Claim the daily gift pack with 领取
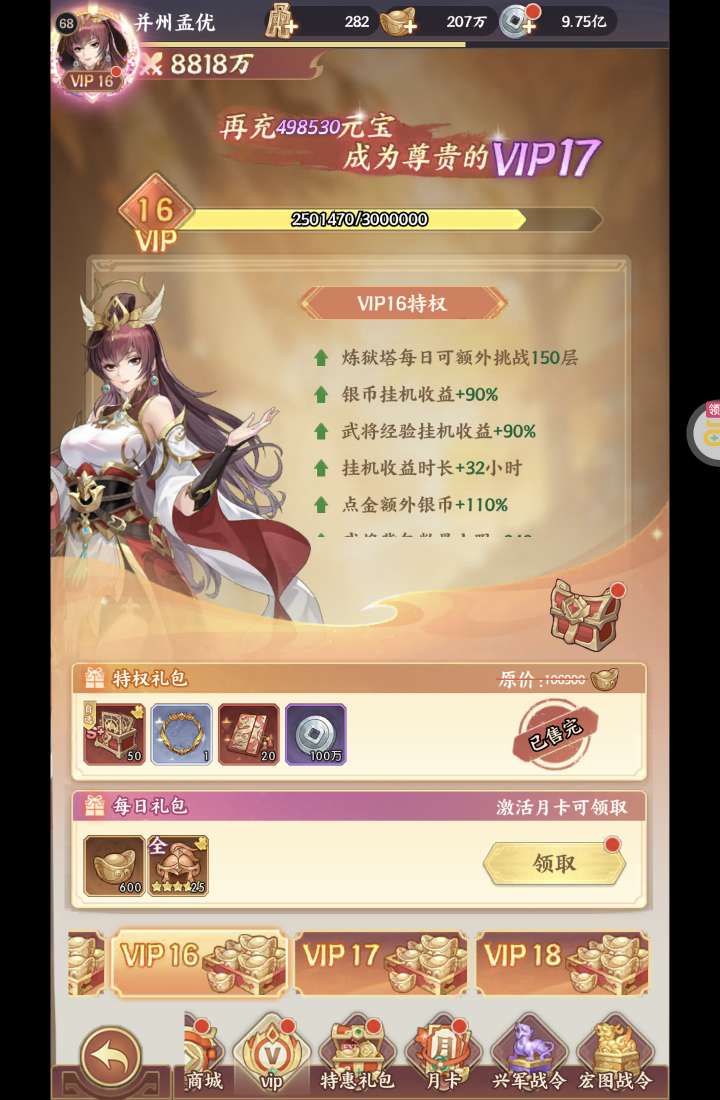720x1100 pixels. pyautogui.click(x=554, y=863)
